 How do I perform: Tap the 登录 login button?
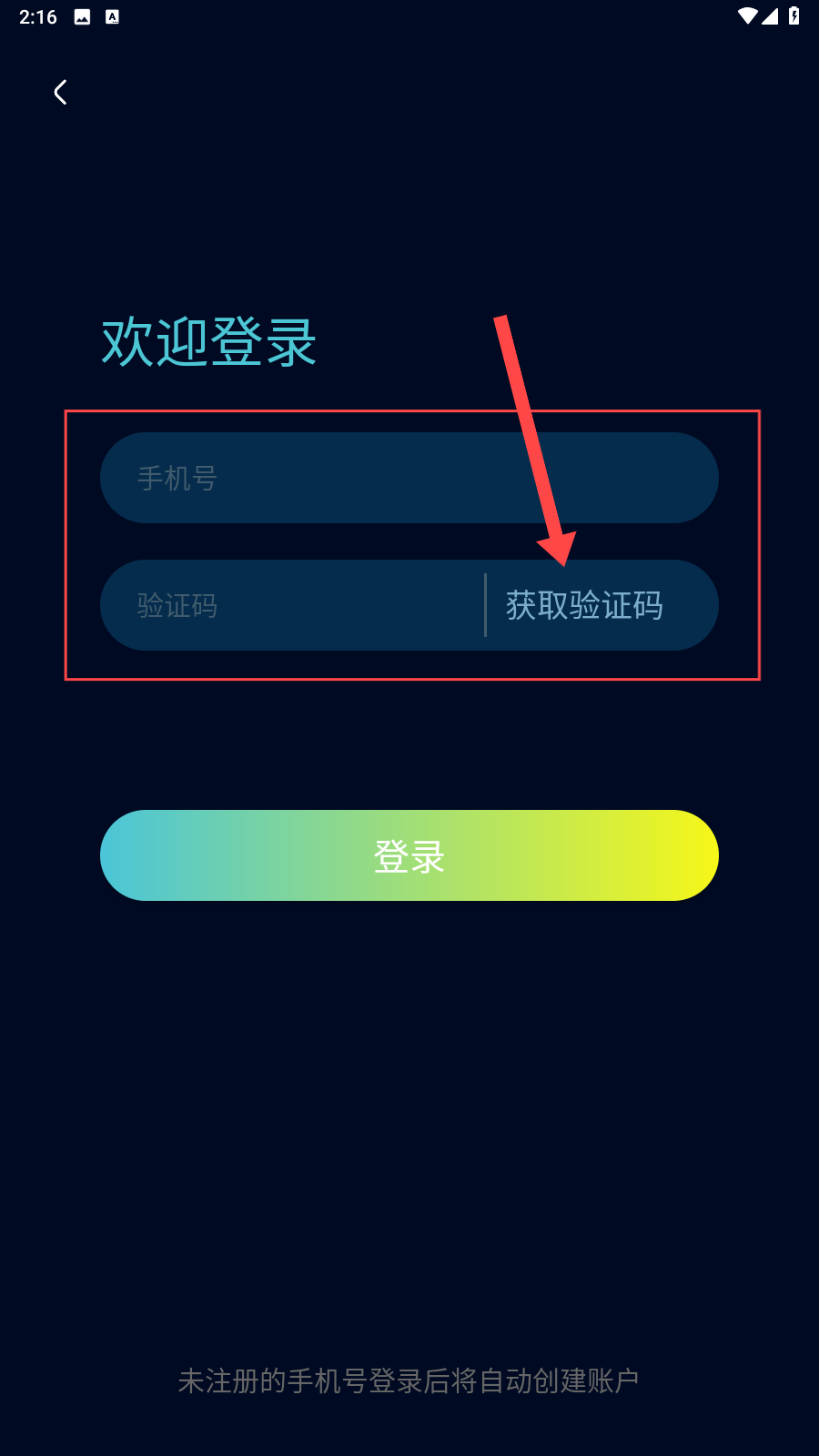click(x=409, y=855)
